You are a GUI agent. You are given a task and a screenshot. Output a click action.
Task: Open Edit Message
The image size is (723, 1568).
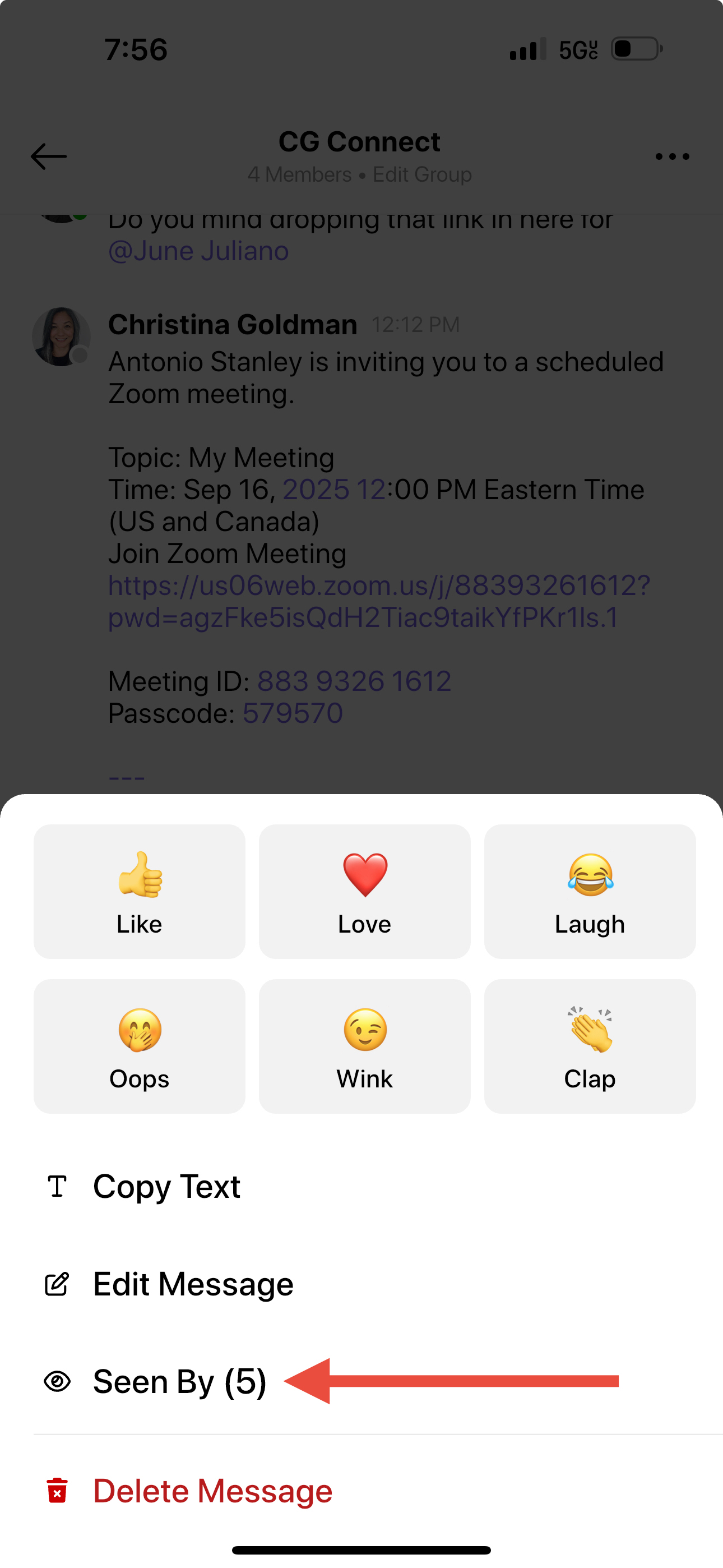point(361,1284)
